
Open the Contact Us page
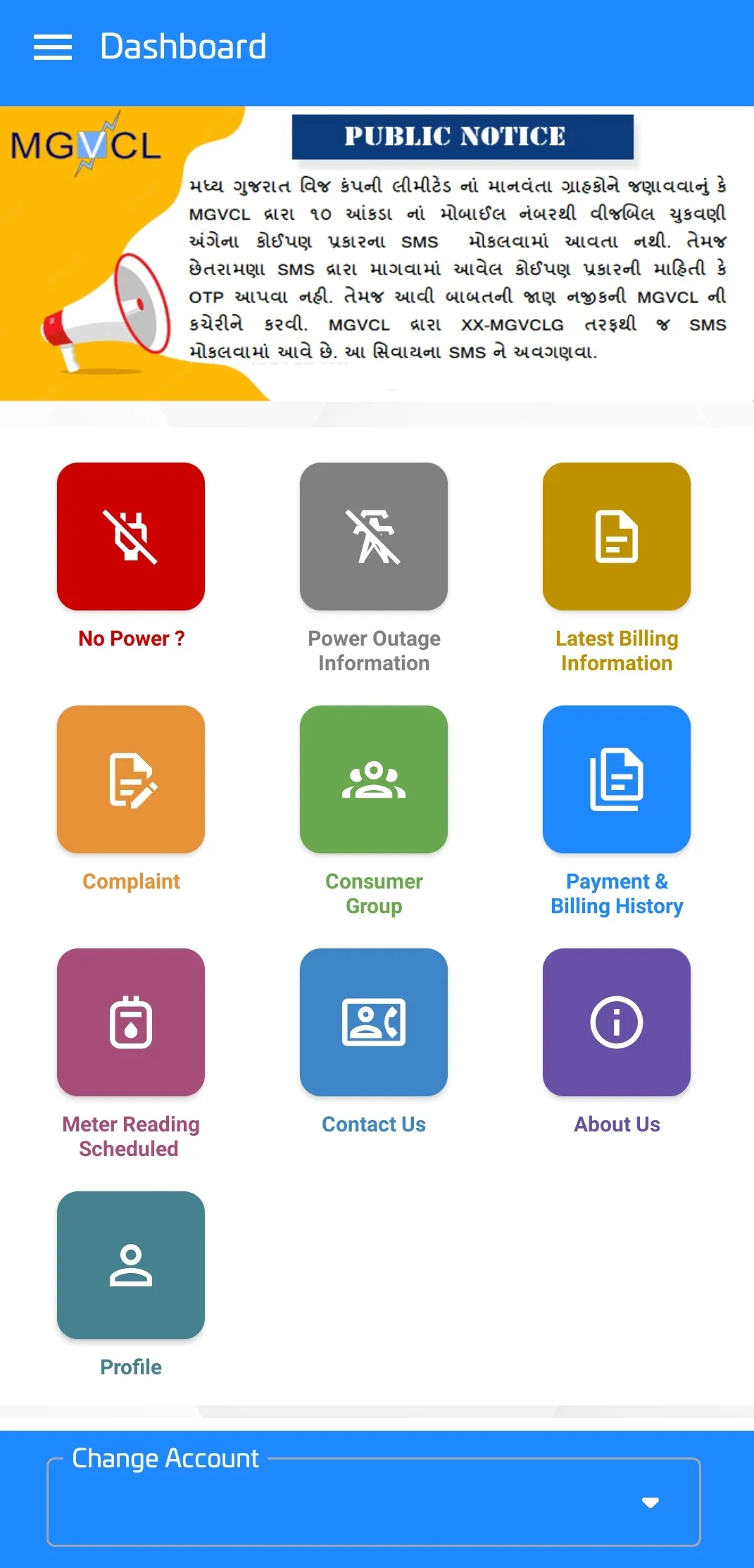(x=374, y=1022)
